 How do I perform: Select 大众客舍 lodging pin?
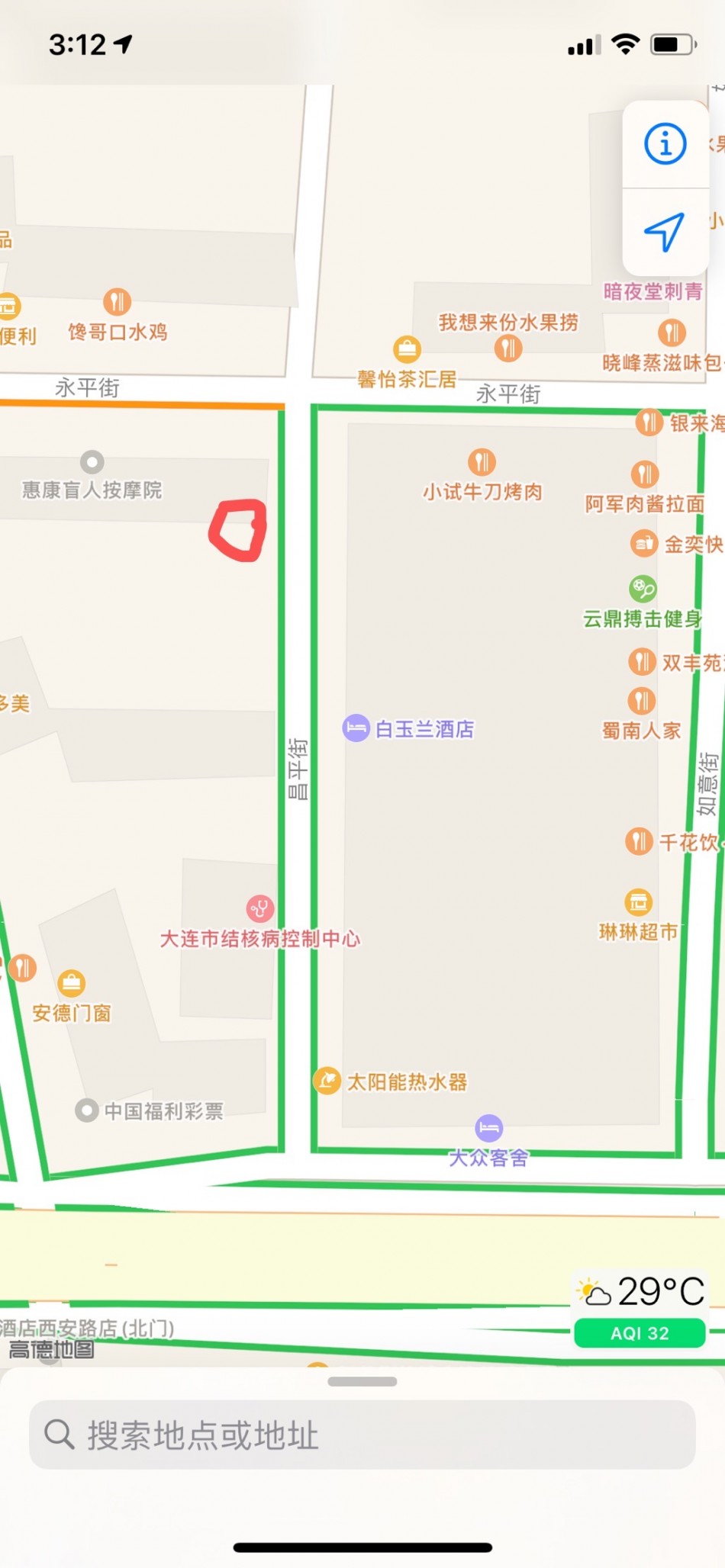coord(489,1128)
